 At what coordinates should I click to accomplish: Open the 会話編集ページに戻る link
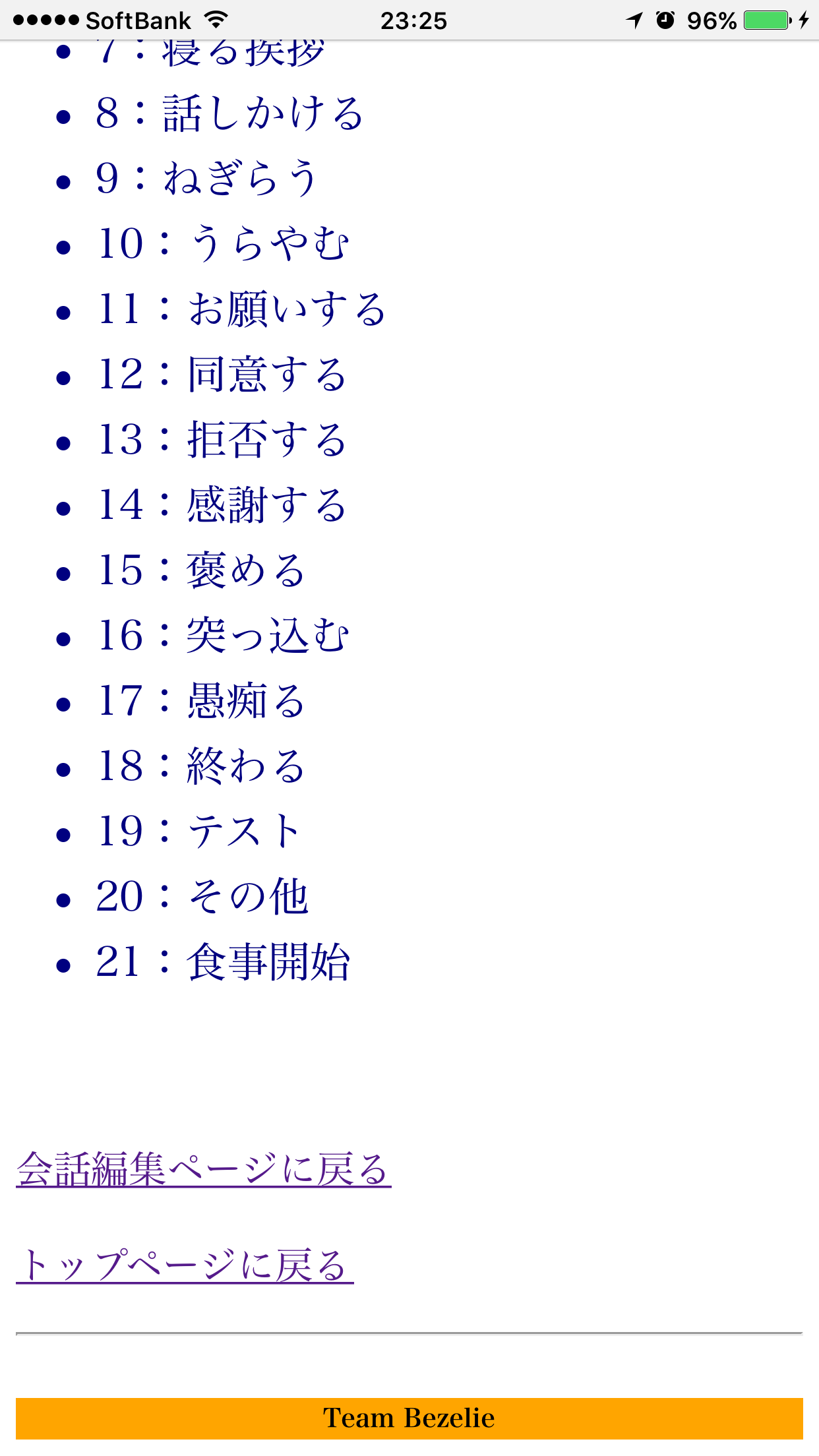point(203,1170)
